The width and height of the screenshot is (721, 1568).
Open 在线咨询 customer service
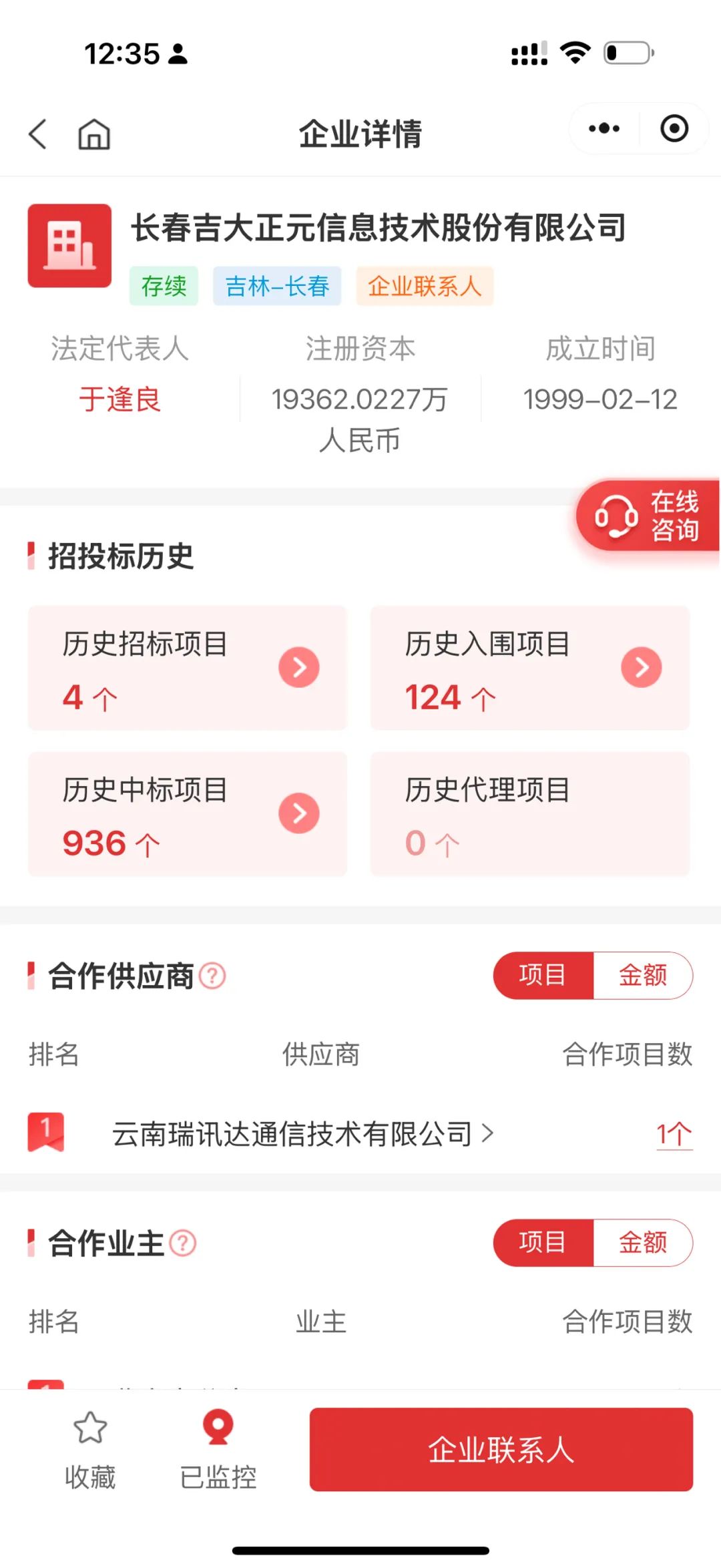(647, 516)
